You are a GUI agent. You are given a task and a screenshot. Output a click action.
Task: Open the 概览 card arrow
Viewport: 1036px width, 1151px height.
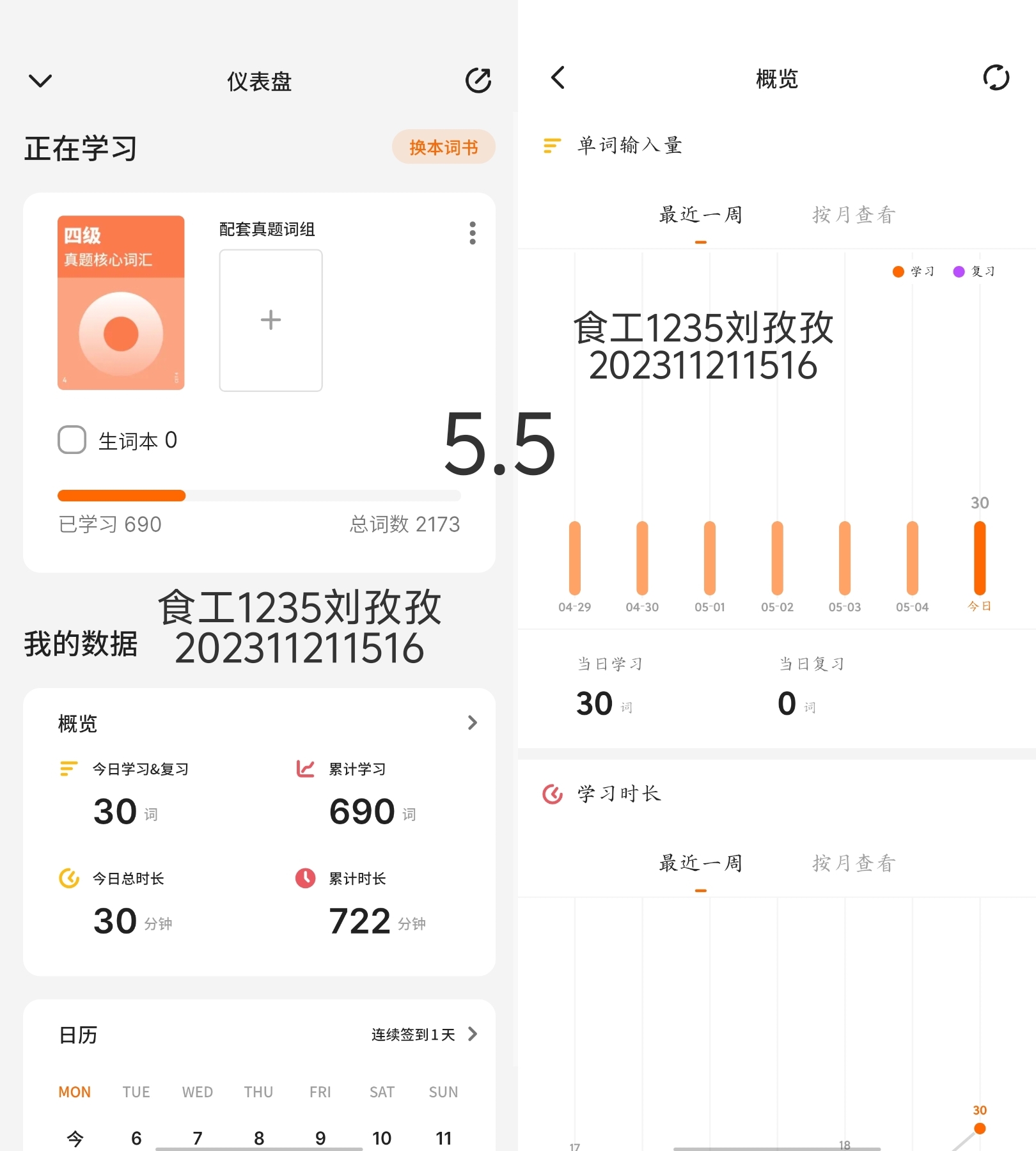click(472, 723)
